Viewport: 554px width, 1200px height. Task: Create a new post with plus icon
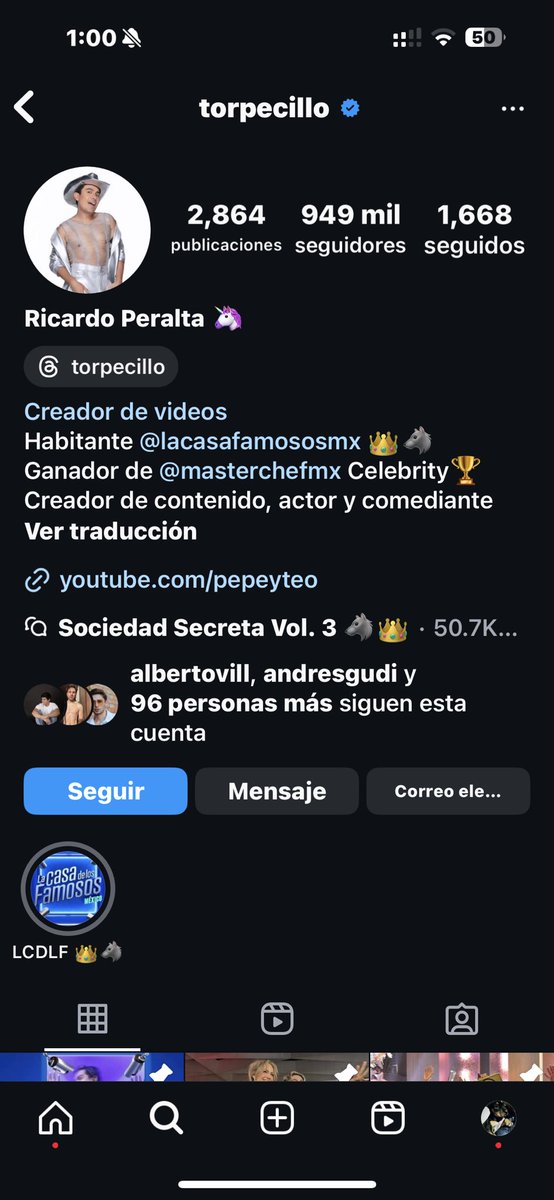tap(277, 1118)
